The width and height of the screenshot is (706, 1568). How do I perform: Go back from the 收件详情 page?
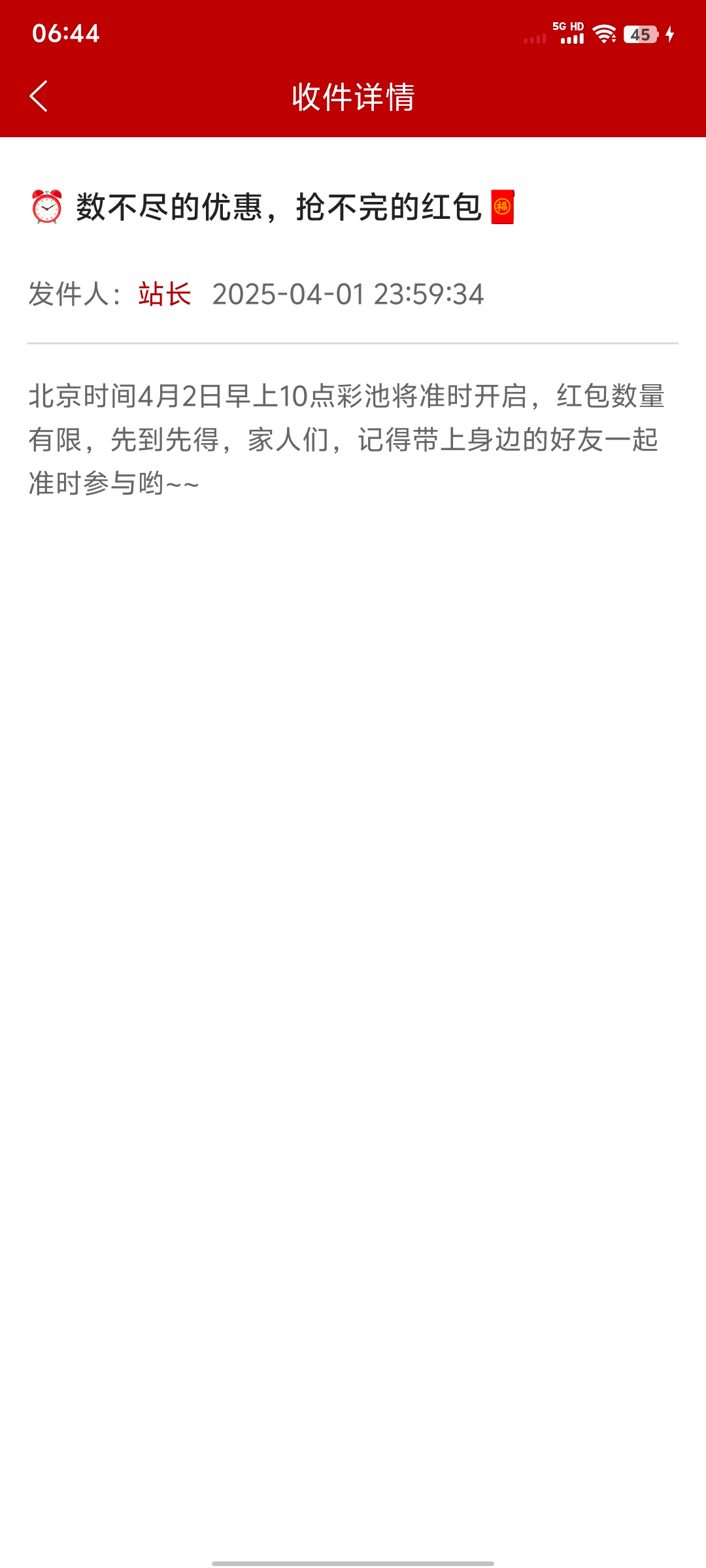39,97
